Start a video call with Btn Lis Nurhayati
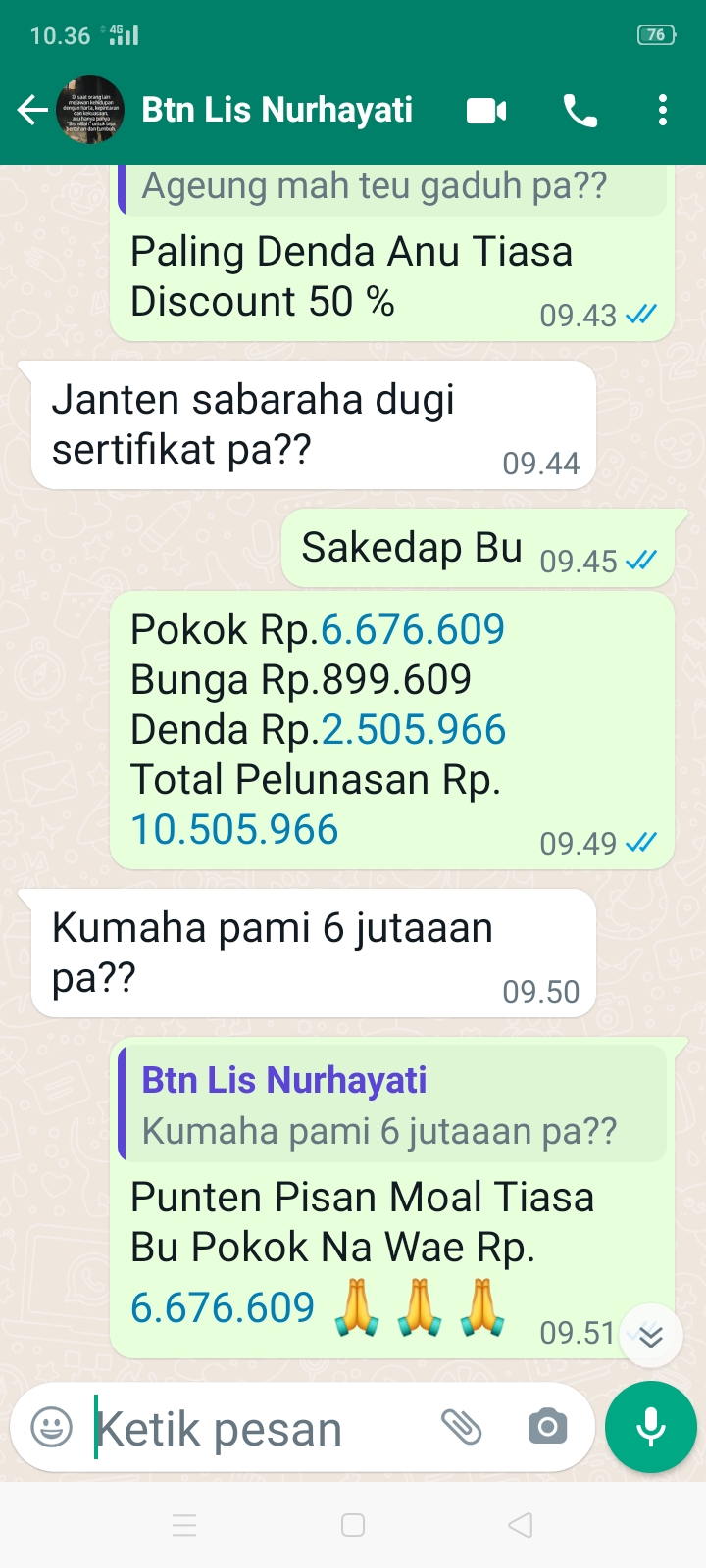This screenshot has height=1568, width=706. pos(486,111)
